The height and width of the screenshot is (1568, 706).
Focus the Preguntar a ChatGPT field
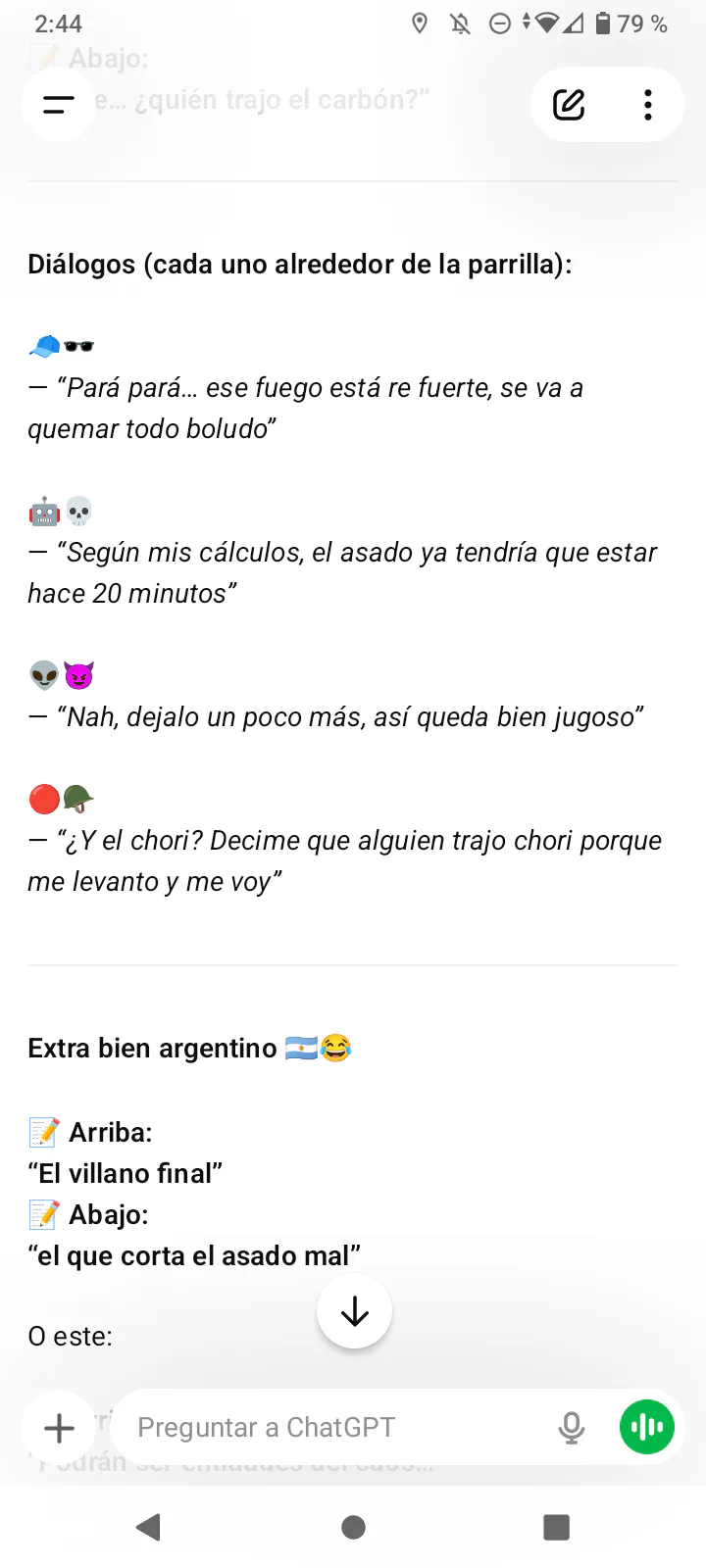(333, 1428)
